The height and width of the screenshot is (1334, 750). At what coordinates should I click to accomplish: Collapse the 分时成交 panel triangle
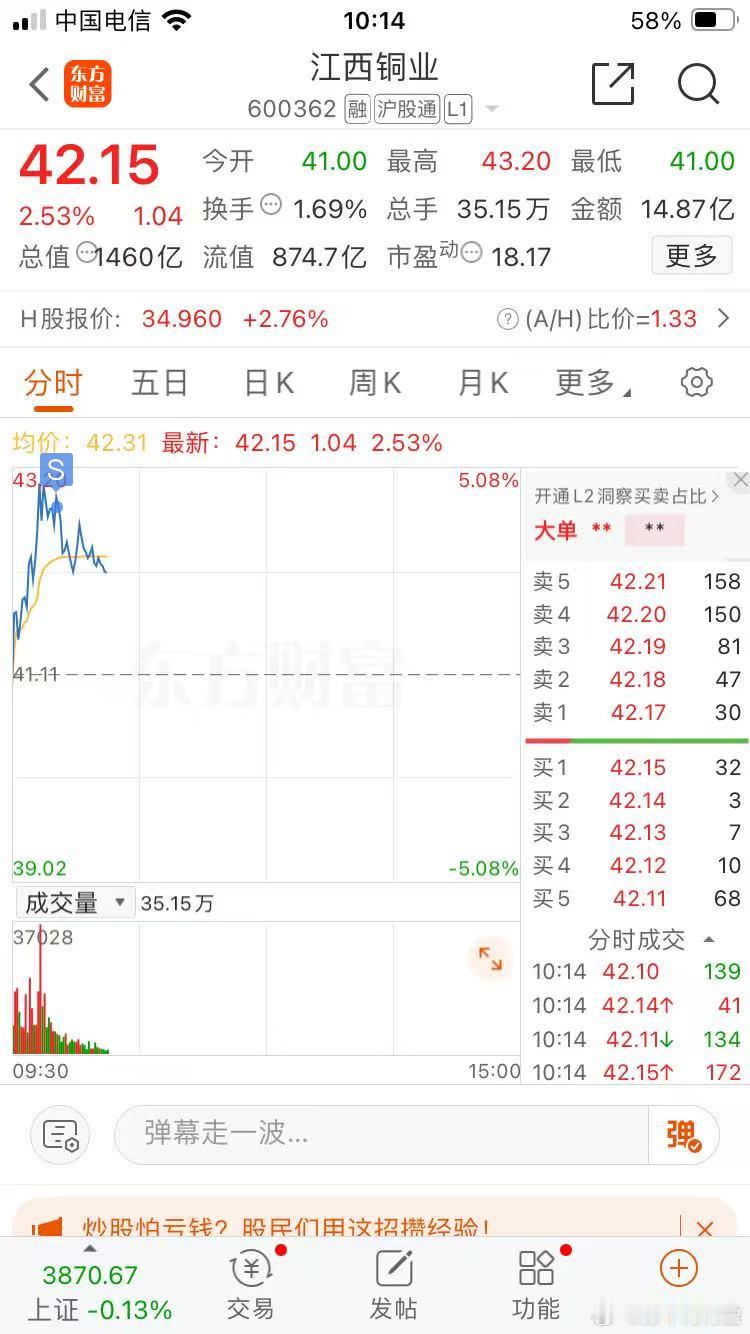pyautogui.click(x=707, y=939)
